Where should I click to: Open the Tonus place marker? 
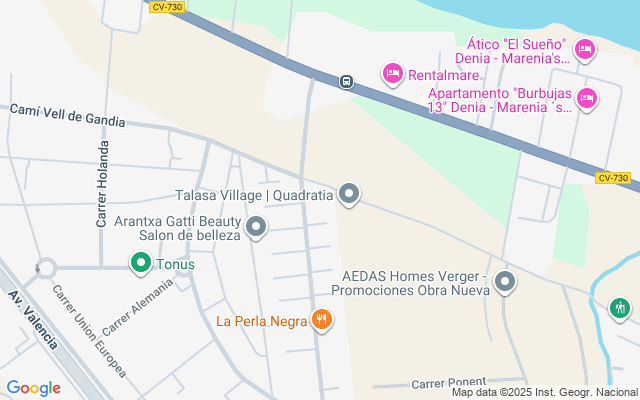click(140, 264)
